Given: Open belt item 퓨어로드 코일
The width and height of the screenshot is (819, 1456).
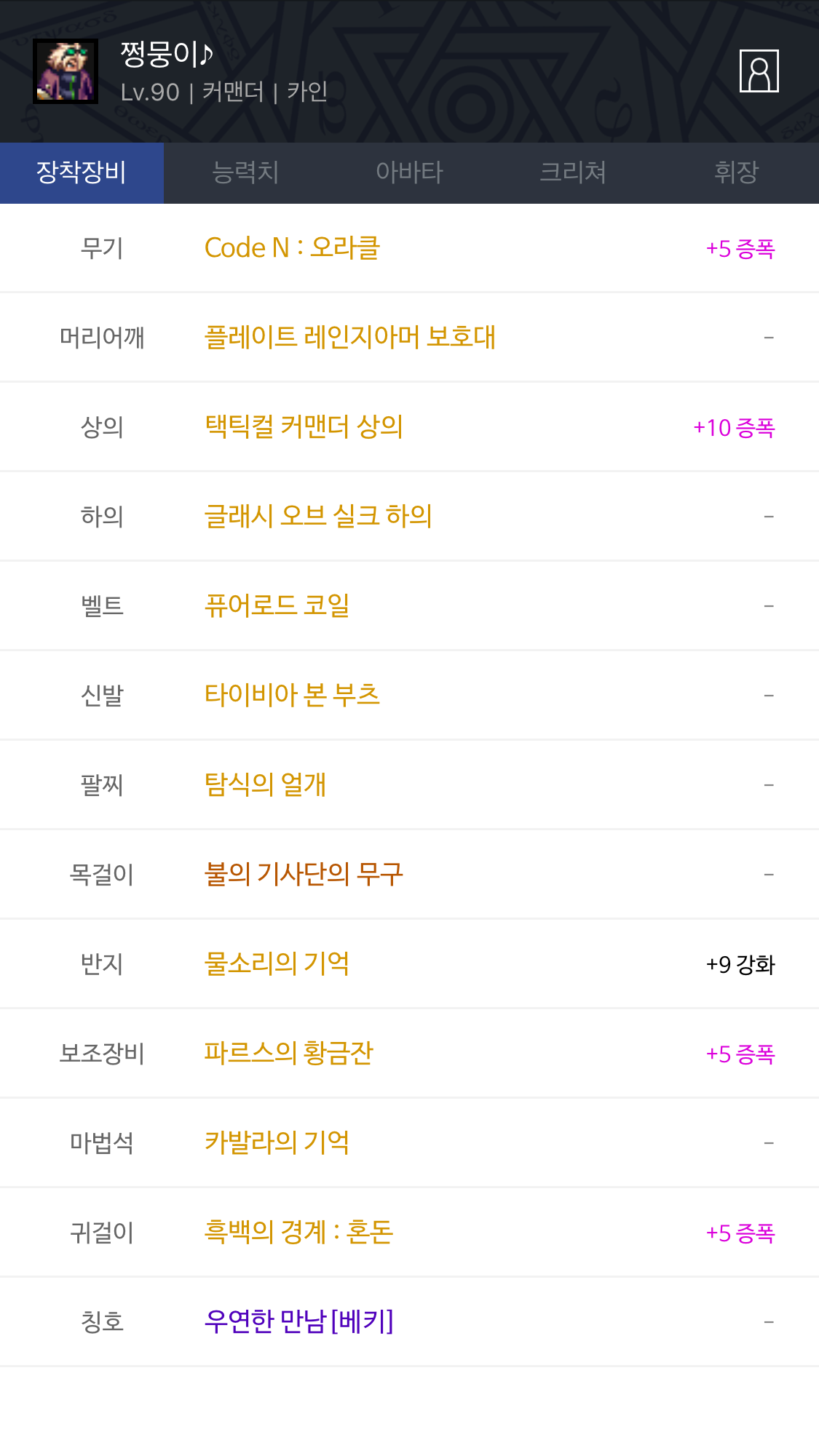Looking at the screenshot, I should click(x=277, y=606).
